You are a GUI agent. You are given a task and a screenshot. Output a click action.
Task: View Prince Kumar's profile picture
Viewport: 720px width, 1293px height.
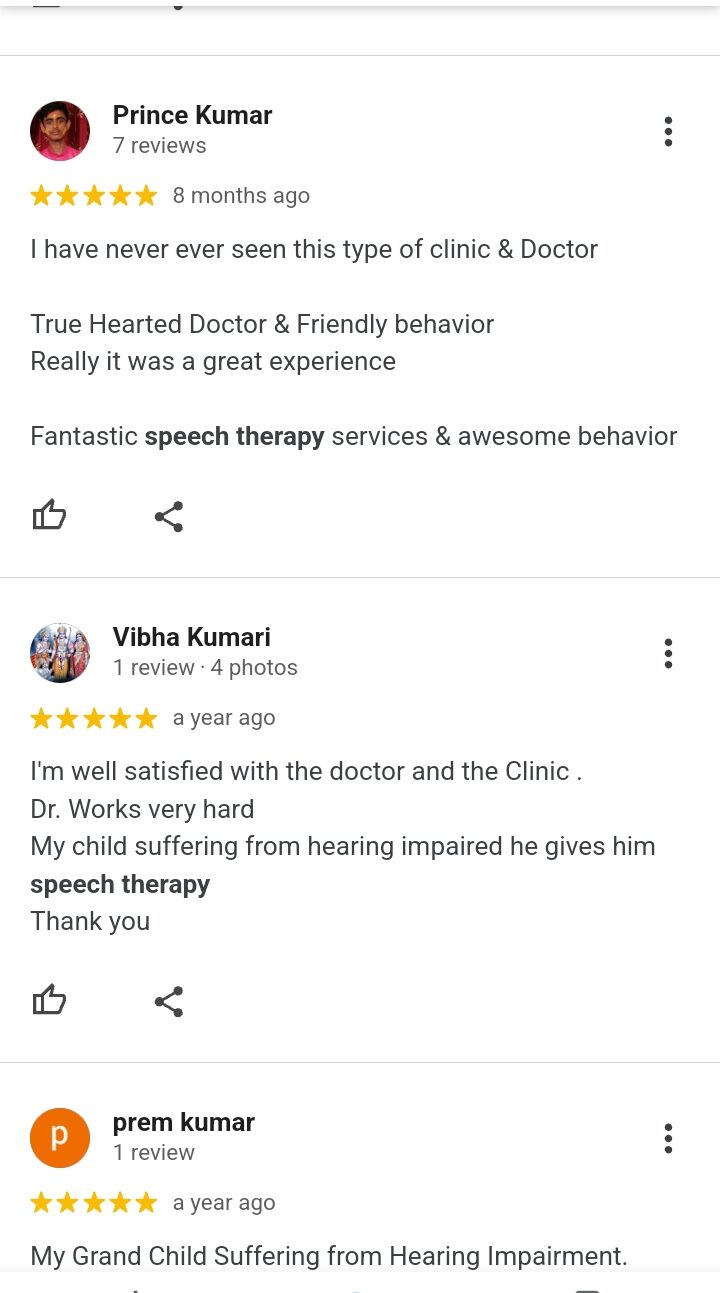point(60,131)
